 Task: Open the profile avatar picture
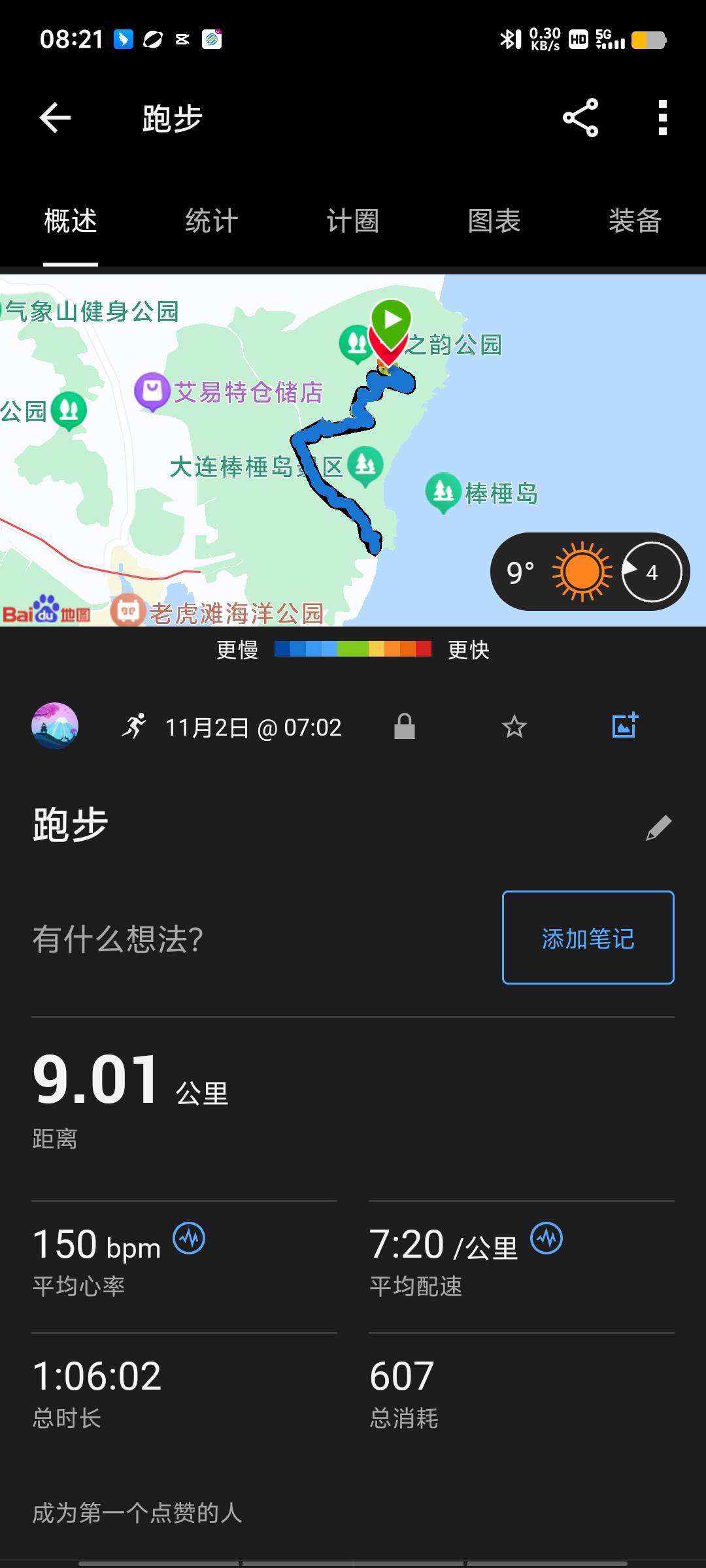55,726
